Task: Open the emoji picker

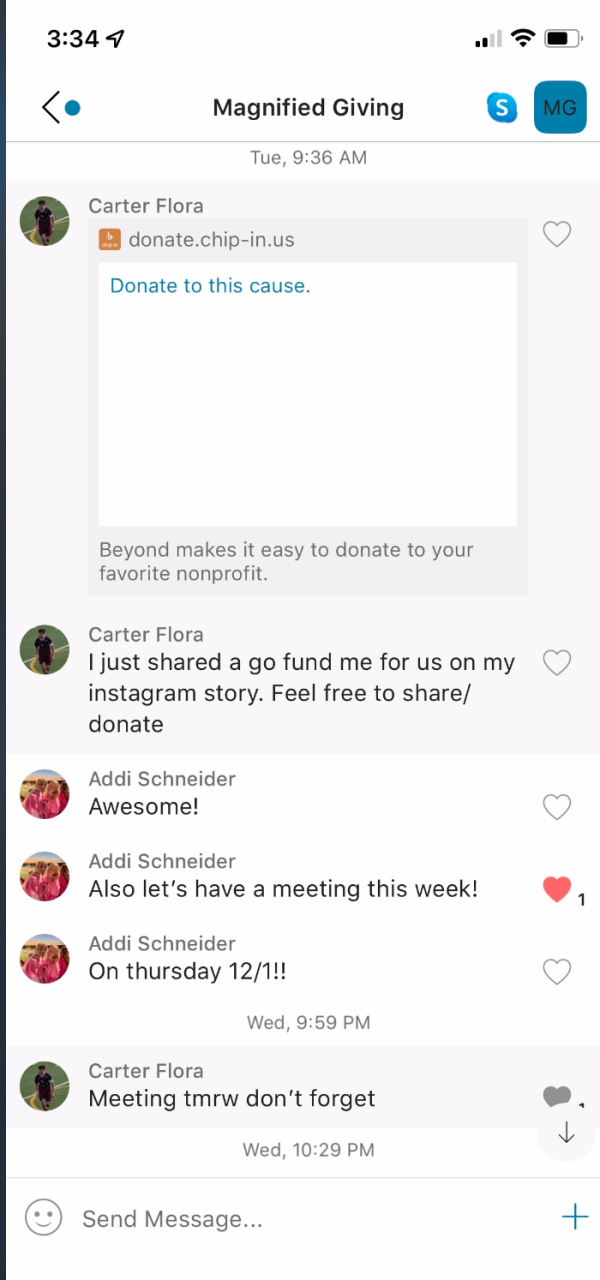Action: tap(43, 1217)
